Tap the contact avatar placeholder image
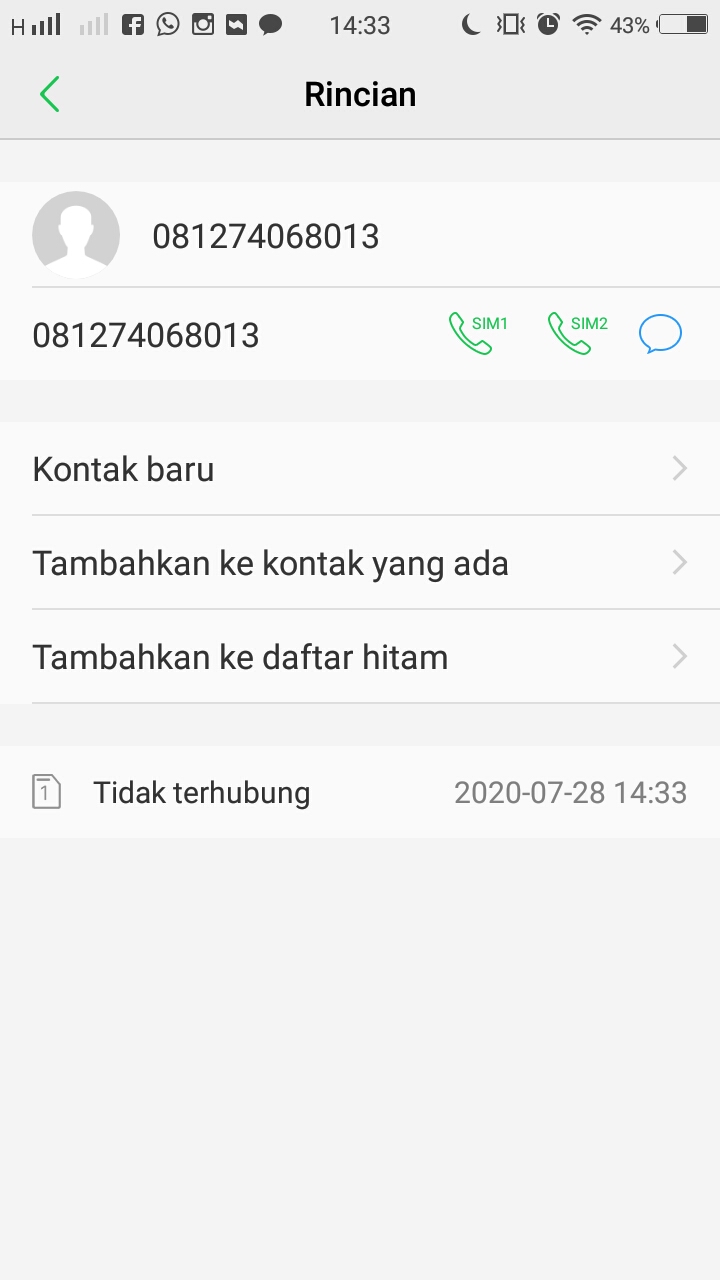 click(76, 234)
